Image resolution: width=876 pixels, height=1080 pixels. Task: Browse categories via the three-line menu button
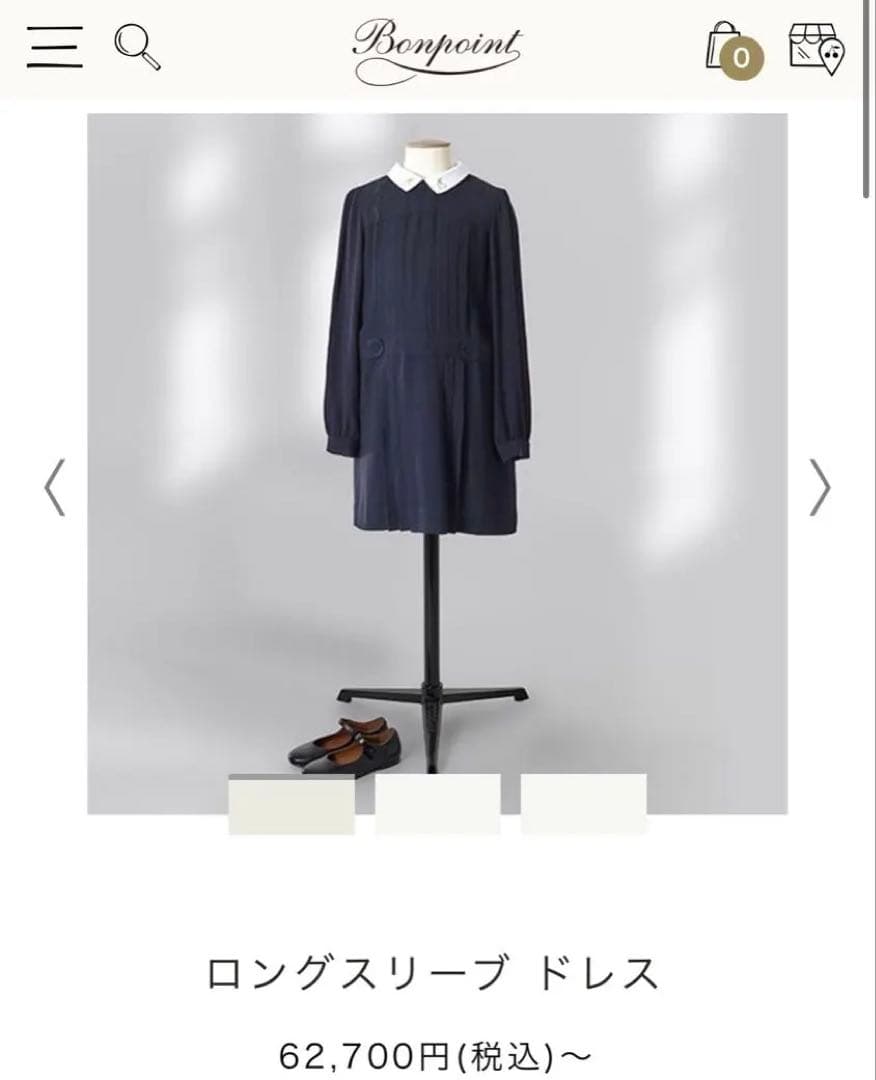tap(54, 47)
